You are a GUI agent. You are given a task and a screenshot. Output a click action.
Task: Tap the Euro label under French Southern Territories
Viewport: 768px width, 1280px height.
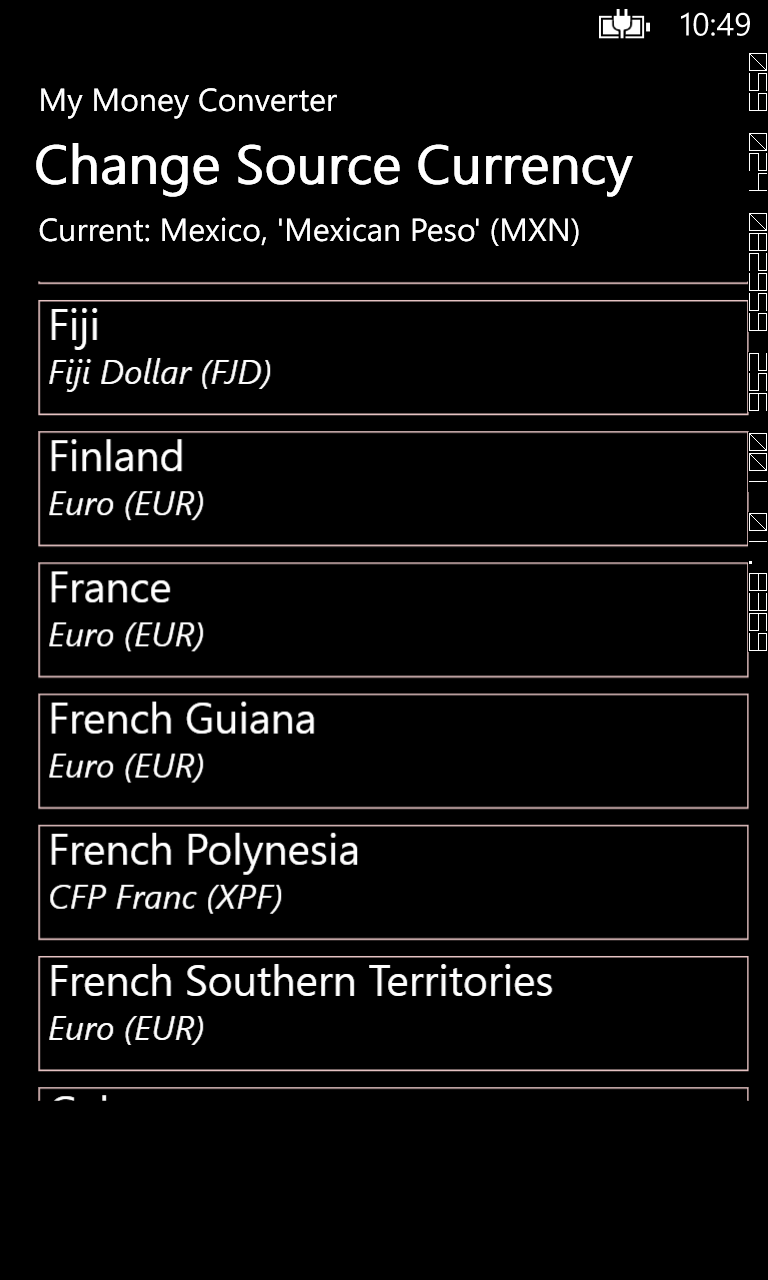123,1029
